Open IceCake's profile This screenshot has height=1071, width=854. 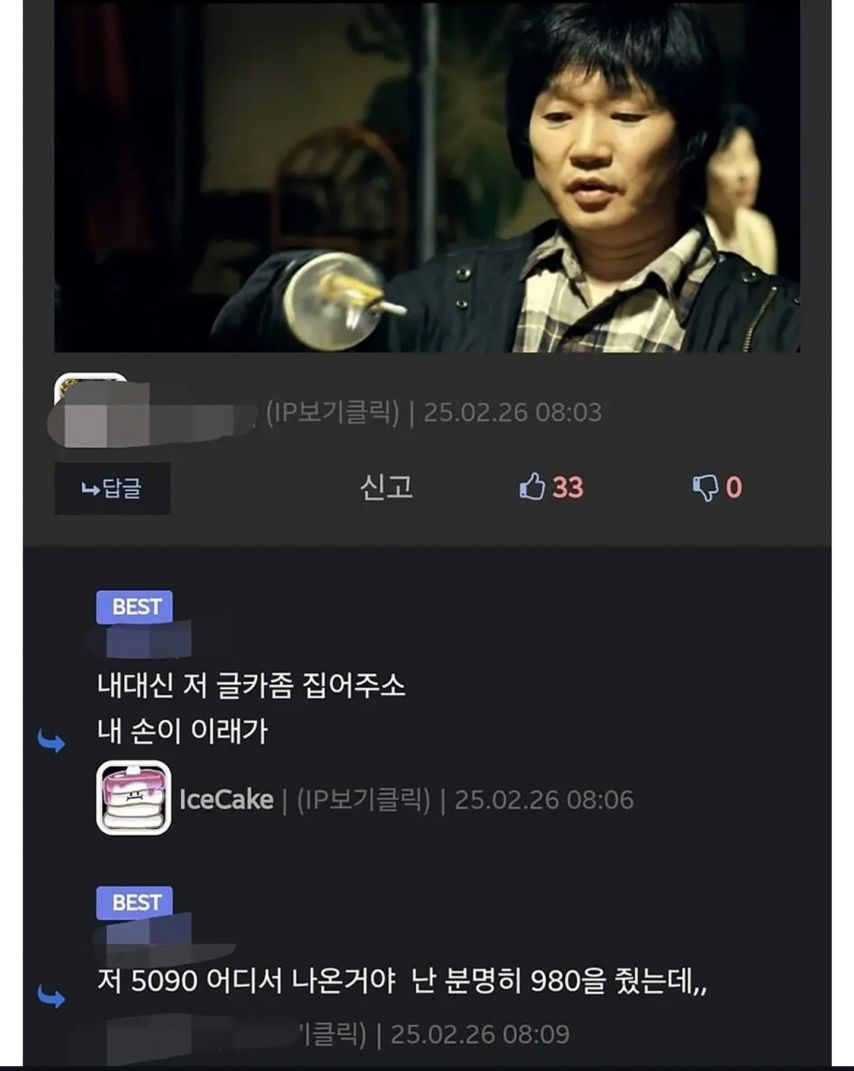(225, 799)
